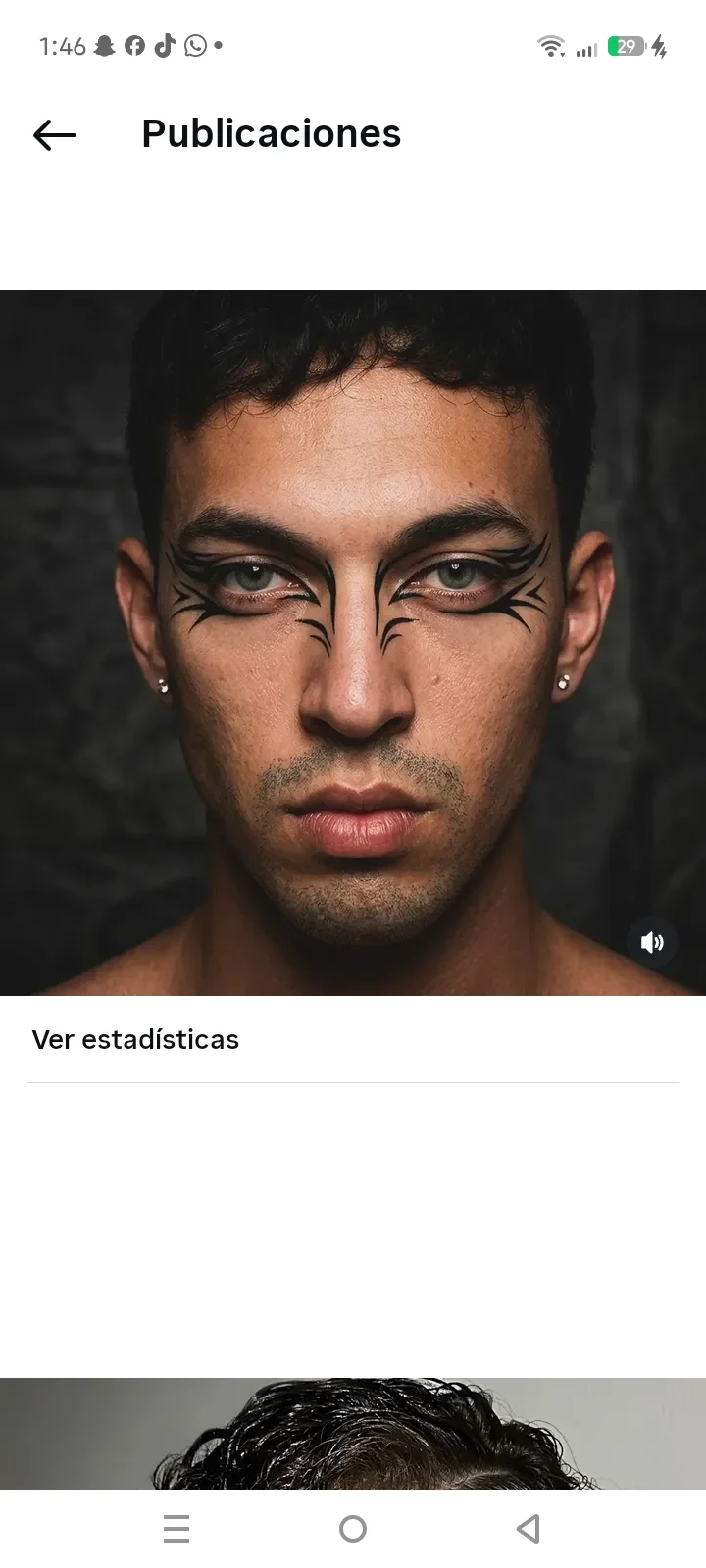Open Ver estadísticas for this post
This screenshot has height=1568, width=706.
click(135, 1039)
